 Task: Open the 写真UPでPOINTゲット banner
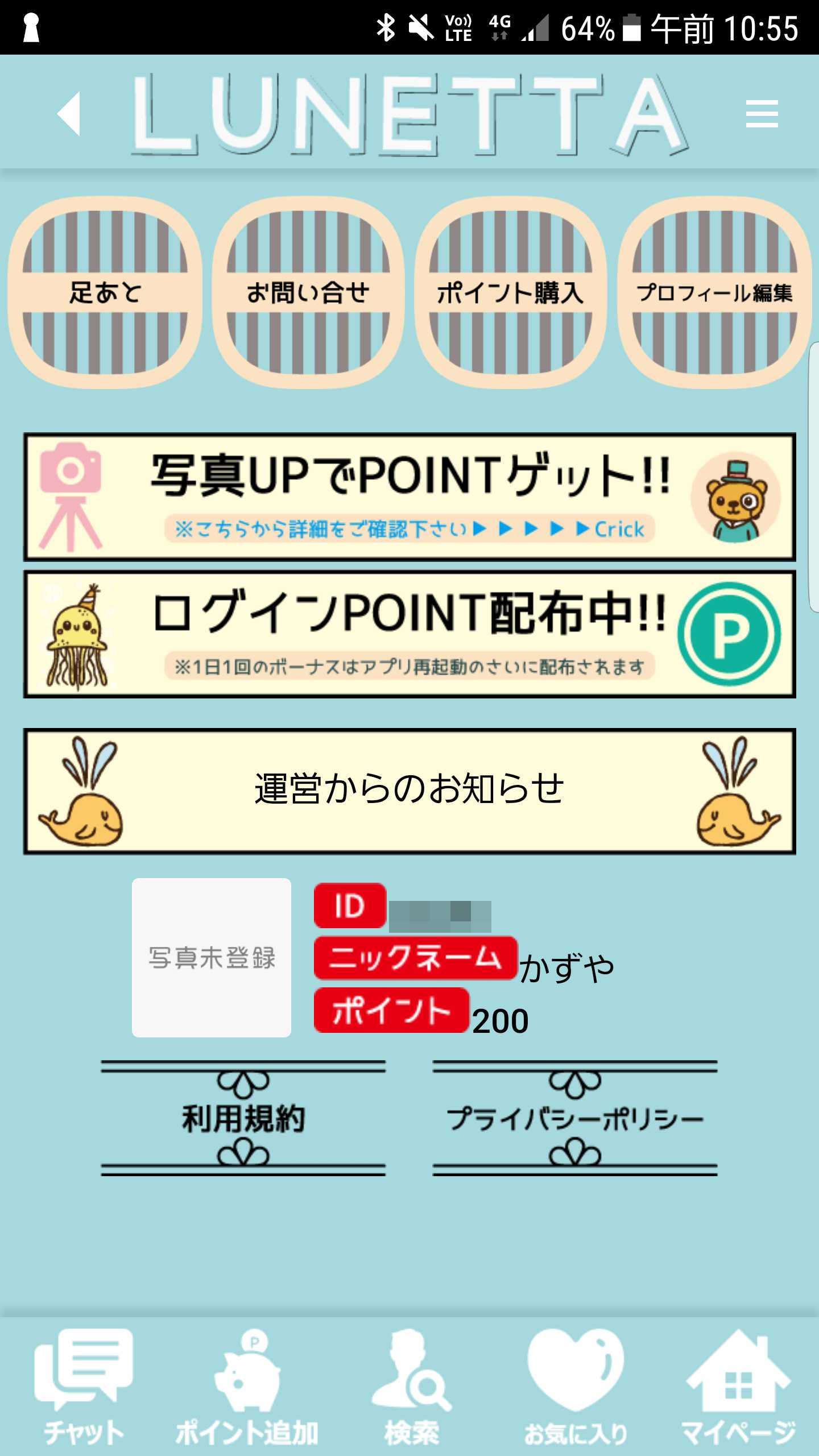click(409, 497)
